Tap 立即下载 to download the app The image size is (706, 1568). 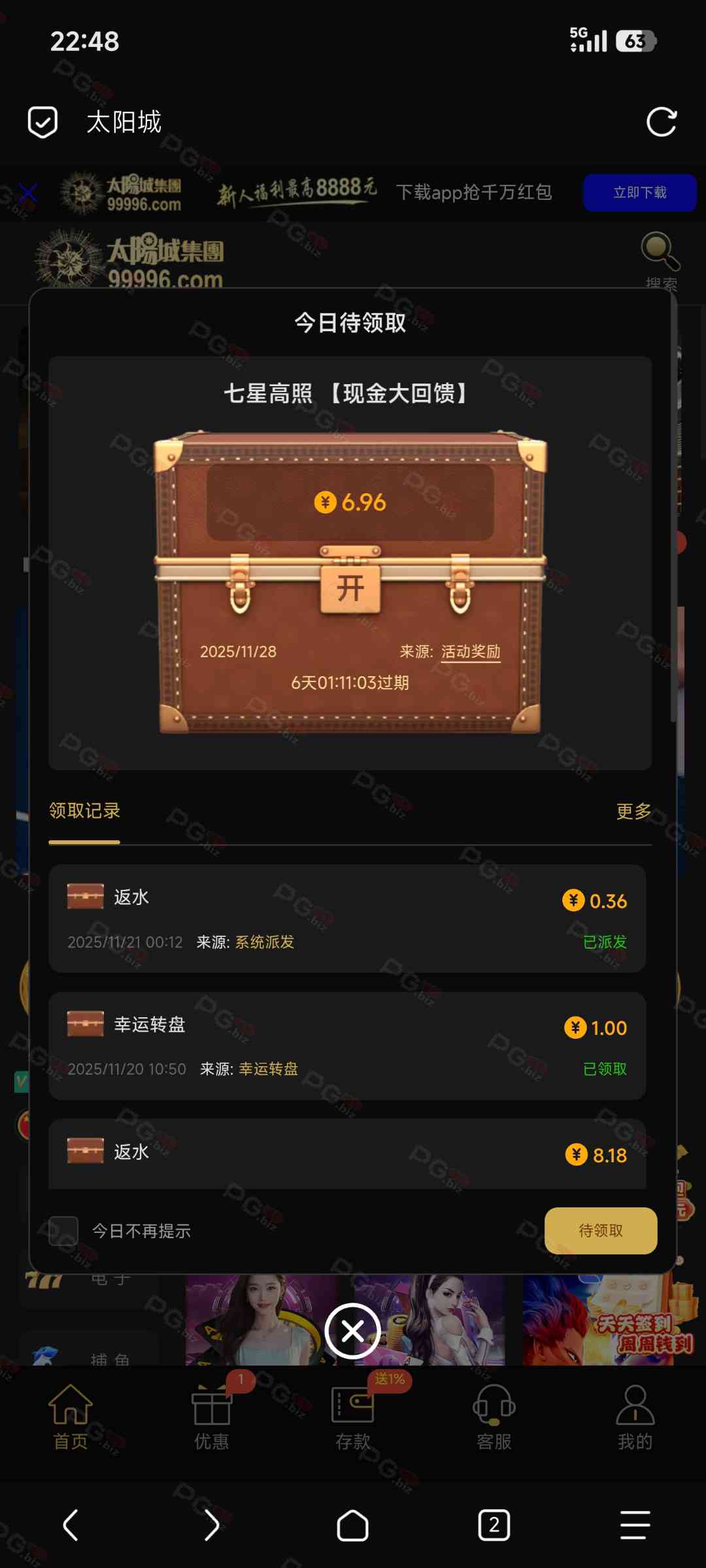pos(639,193)
